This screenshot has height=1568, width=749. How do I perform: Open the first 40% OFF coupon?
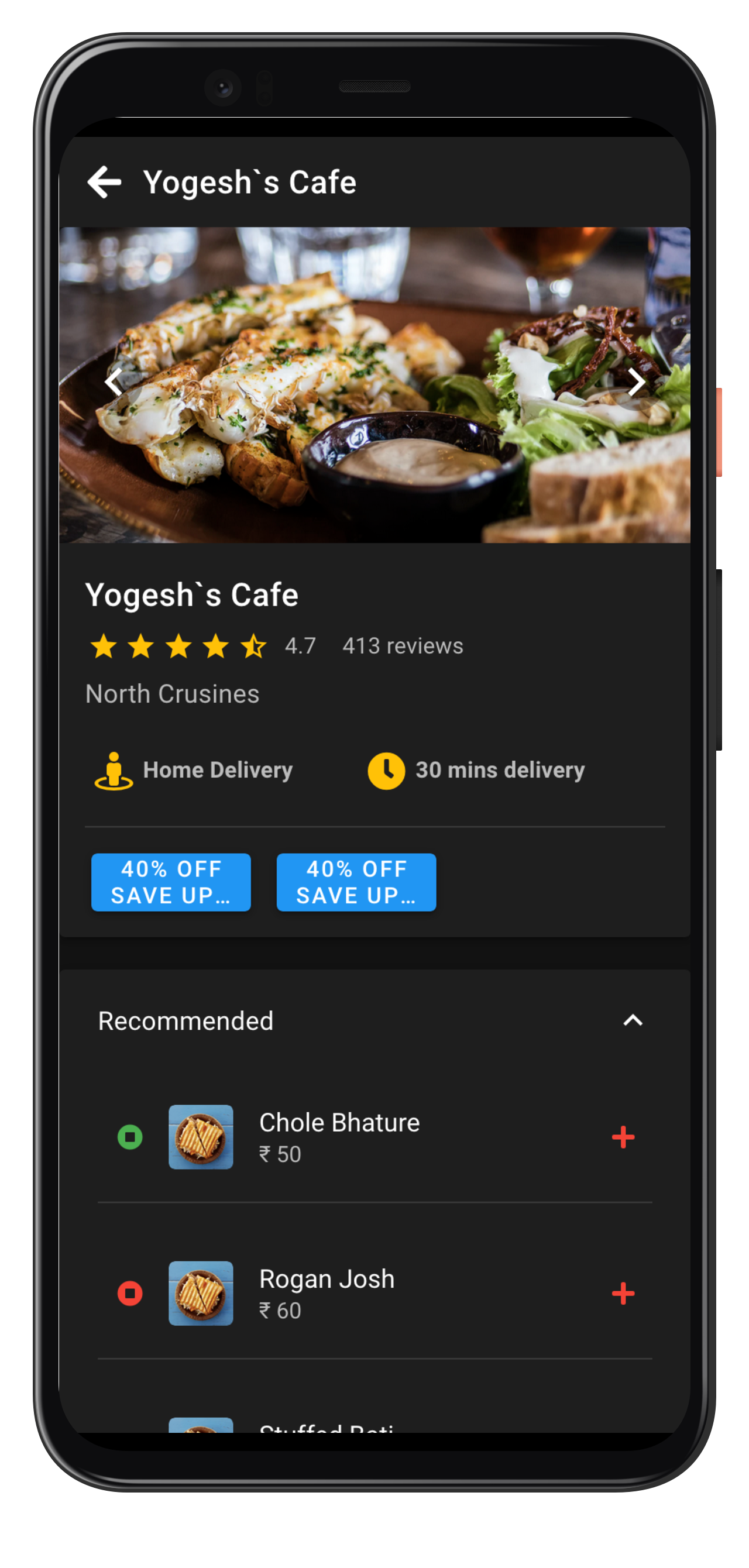point(170,882)
